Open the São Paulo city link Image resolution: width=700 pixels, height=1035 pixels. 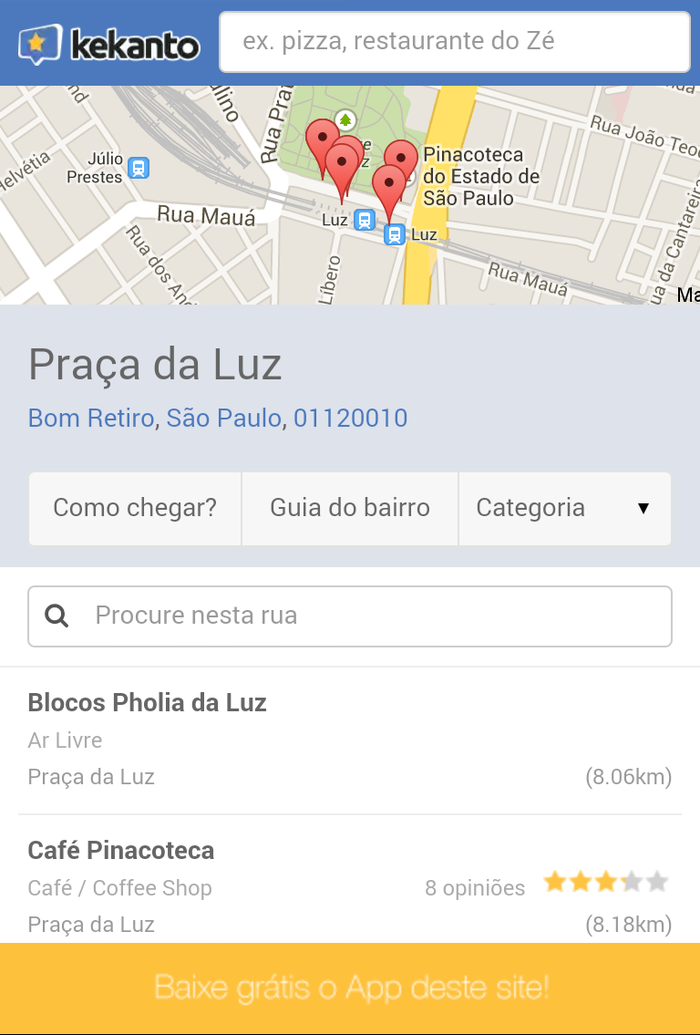223,418
